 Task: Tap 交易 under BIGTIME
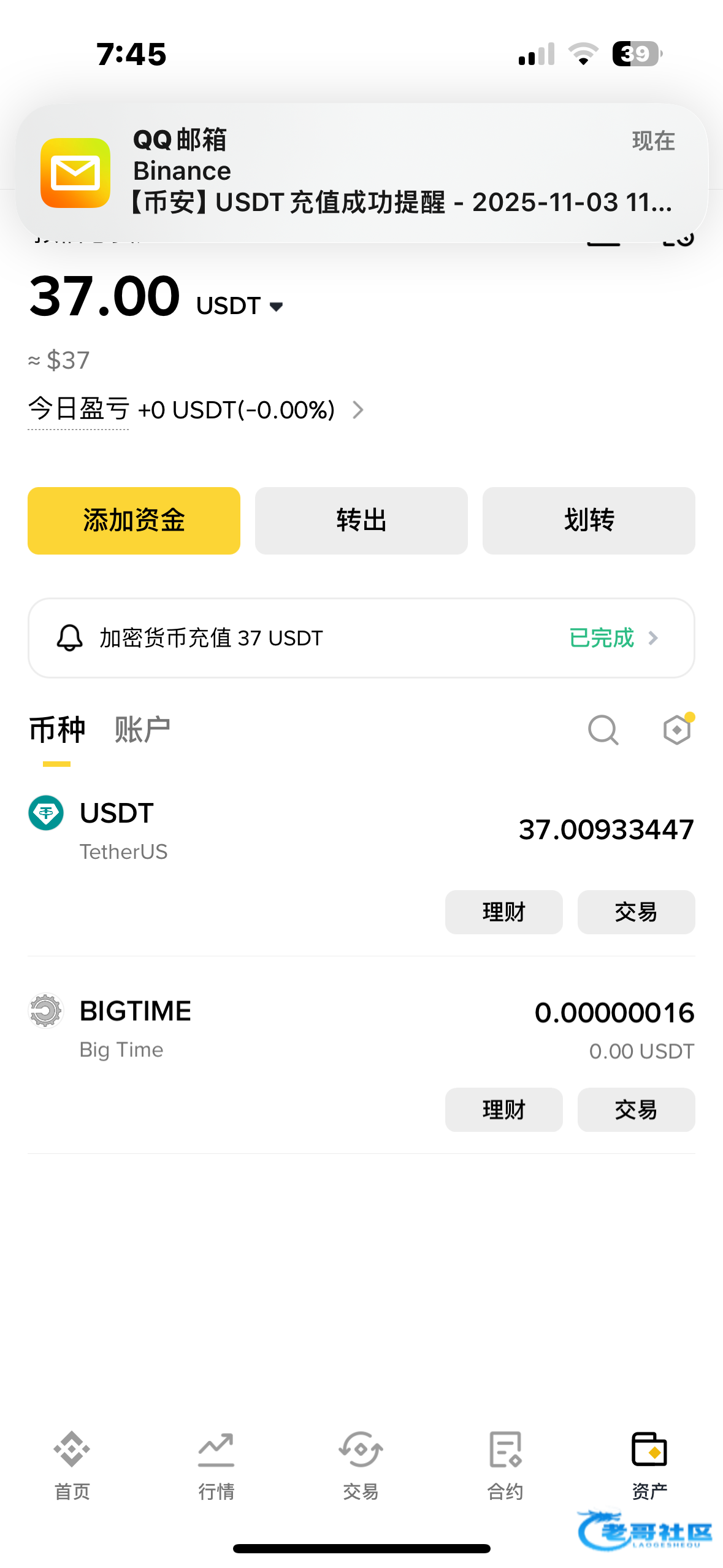(636, 1109)
